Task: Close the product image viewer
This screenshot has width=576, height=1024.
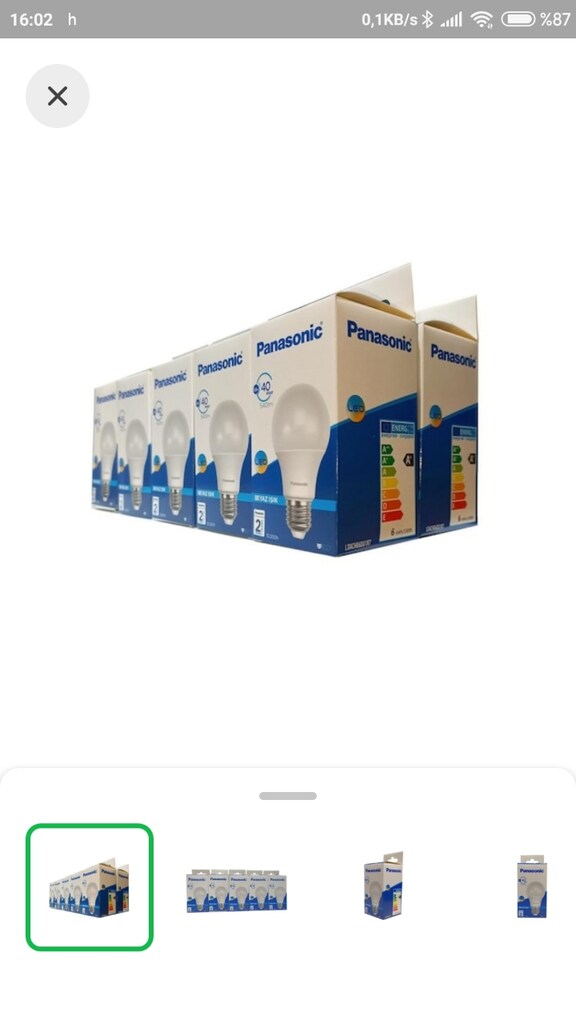Action: pyautogui.click(x=57, y=96)
